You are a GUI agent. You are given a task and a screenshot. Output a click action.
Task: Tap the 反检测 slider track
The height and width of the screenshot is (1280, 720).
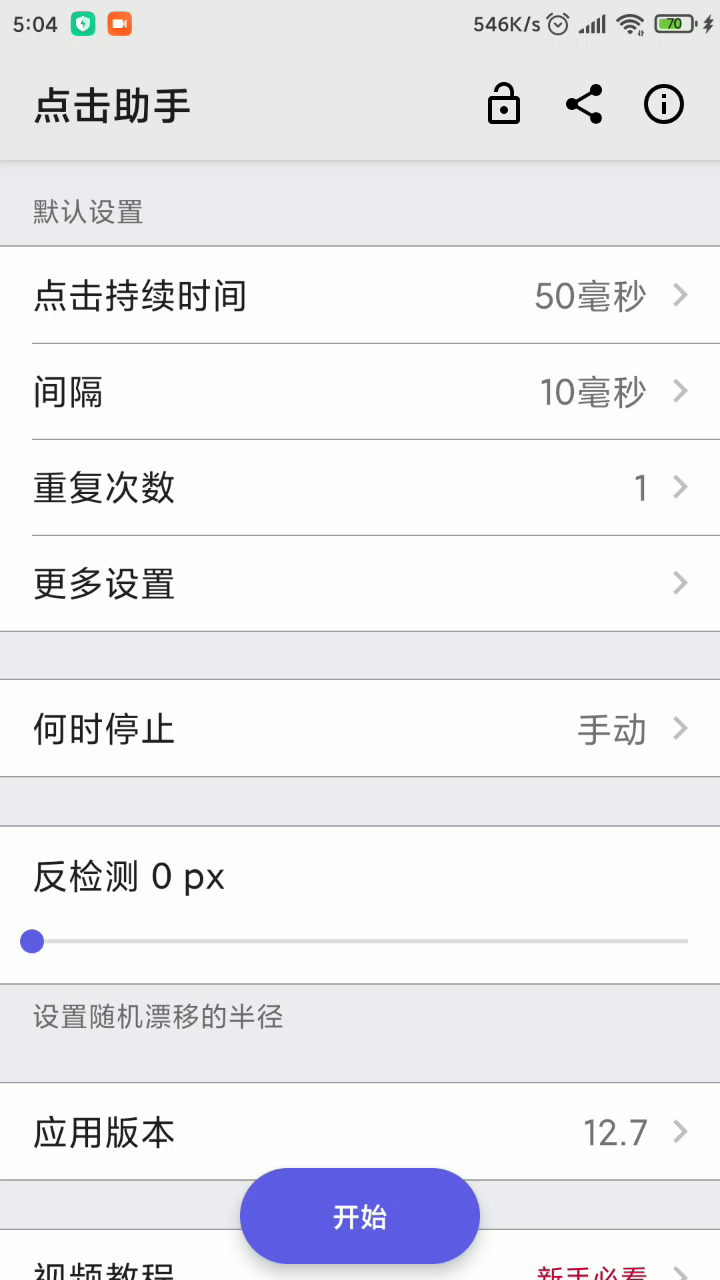coord(360,941)
